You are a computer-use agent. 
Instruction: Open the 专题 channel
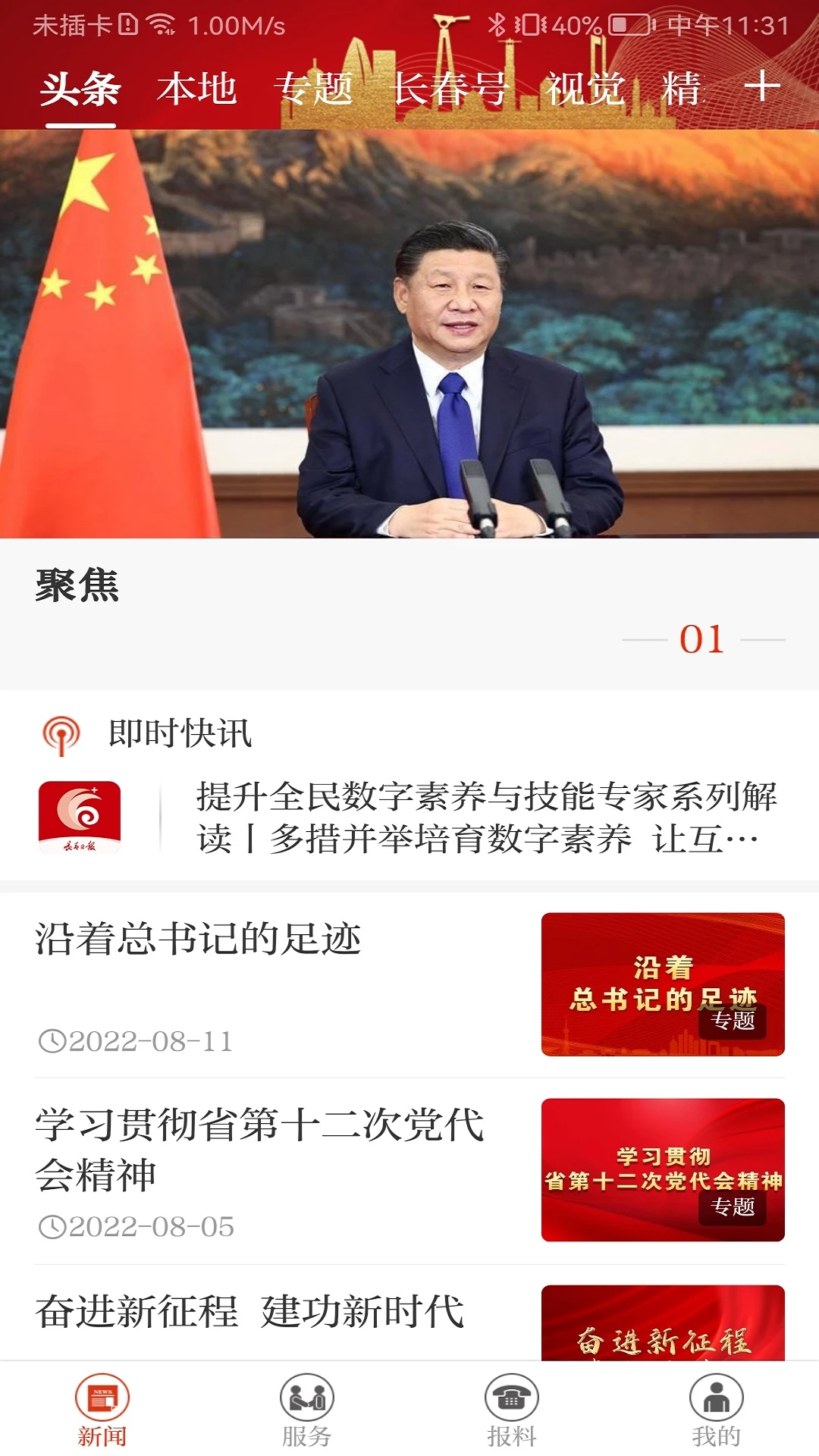click(x=316, y=87)
